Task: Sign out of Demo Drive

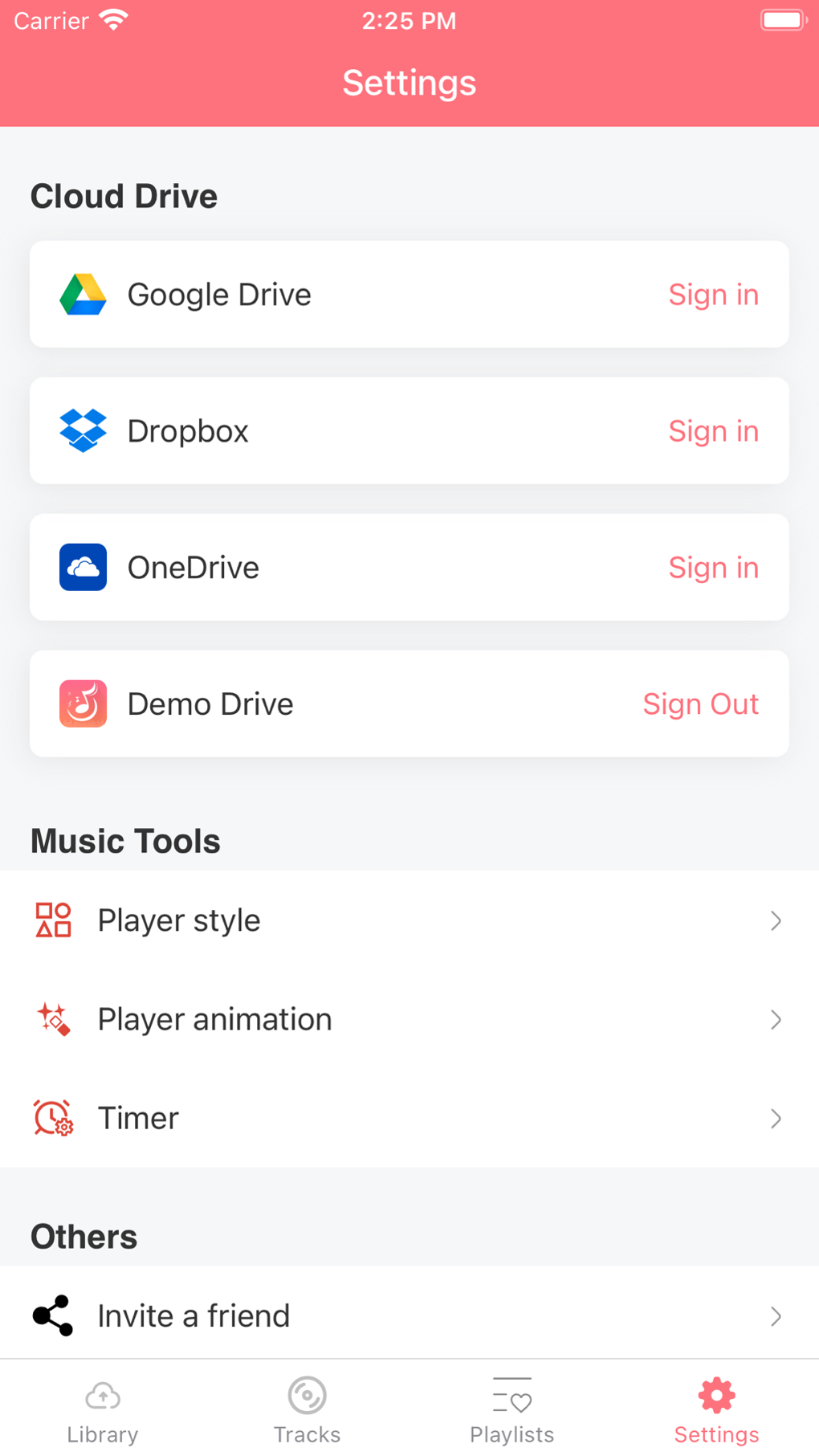Action: point(700,704)
